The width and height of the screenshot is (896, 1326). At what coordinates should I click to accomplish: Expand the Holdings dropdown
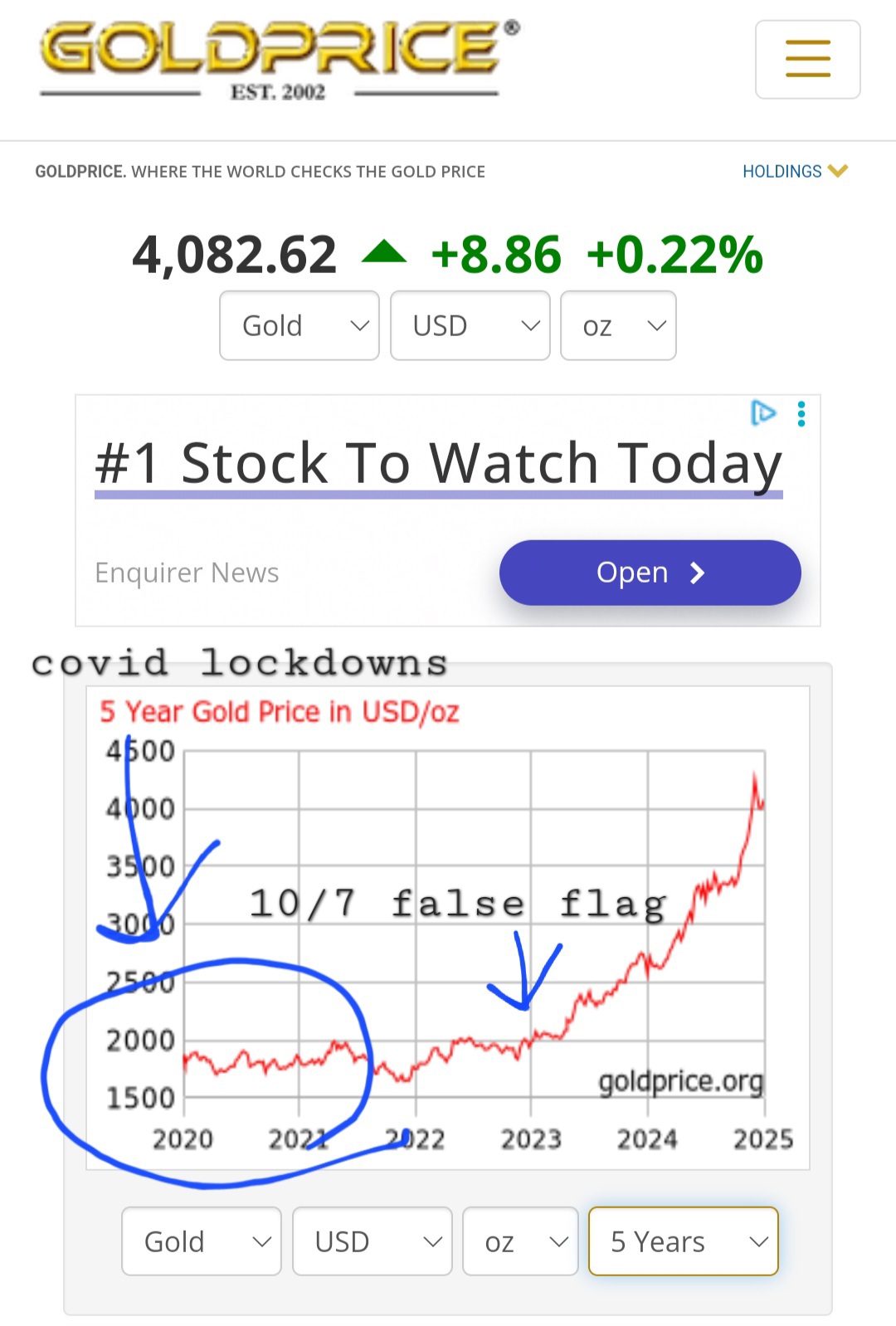pos(795,171)
